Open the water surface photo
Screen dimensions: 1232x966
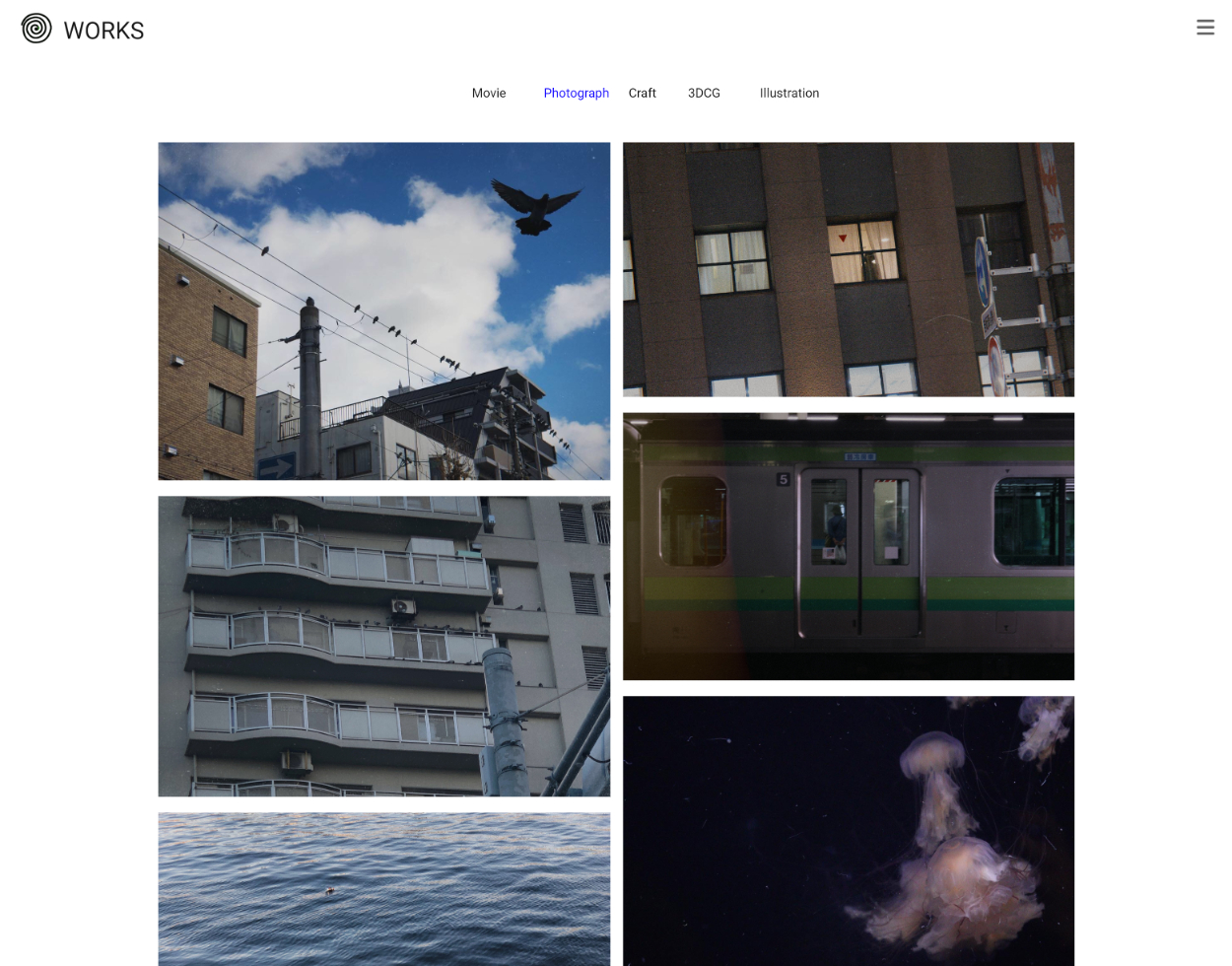[383, 888]
